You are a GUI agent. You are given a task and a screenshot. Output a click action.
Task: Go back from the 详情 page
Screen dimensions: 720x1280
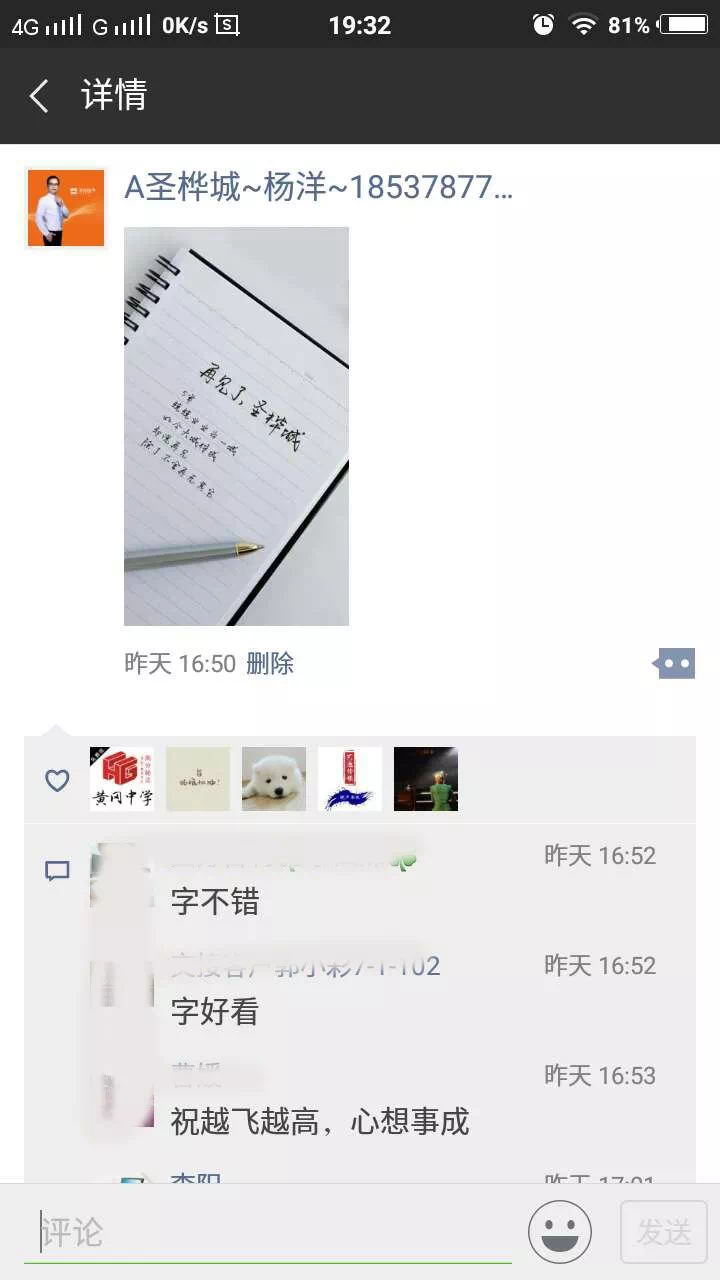[x=39, y=96]
